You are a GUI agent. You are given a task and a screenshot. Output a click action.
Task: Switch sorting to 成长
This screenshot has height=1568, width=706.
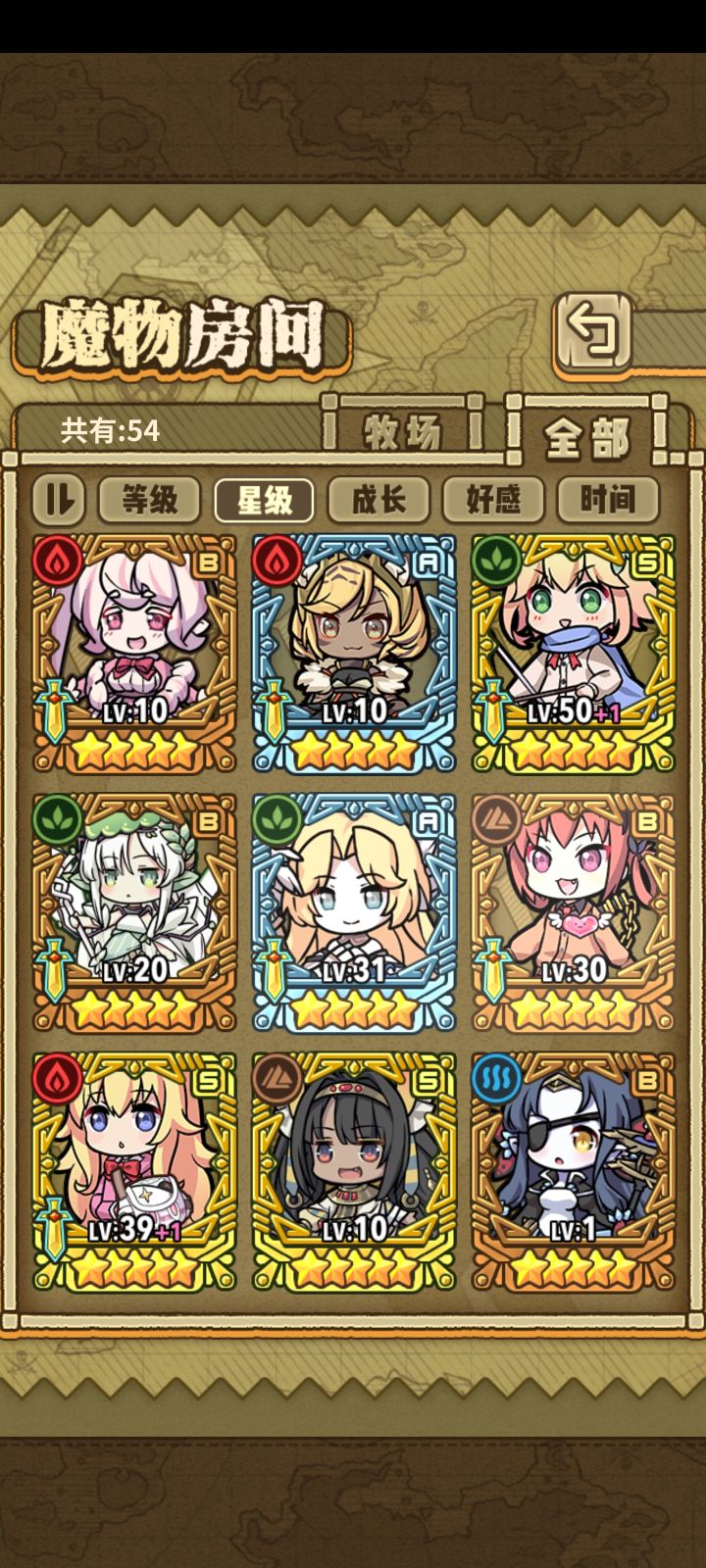click(x=381, y=499)
